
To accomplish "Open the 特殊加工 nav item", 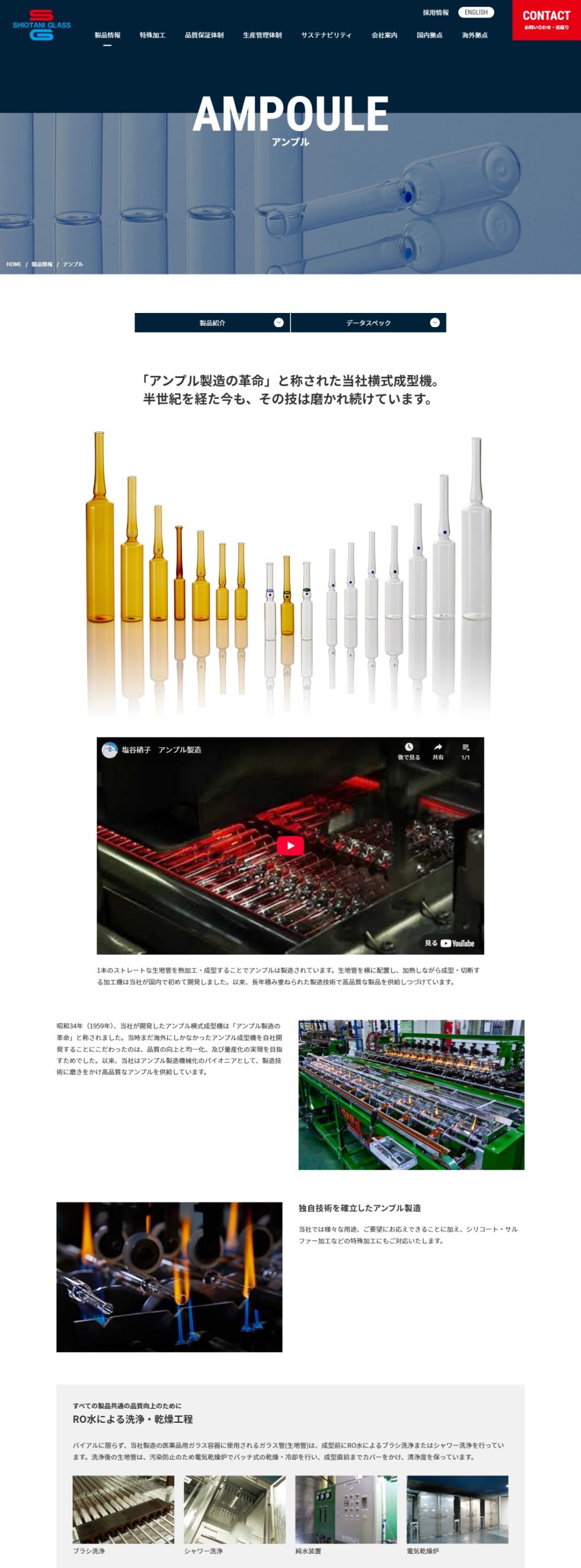I will 152,35.
